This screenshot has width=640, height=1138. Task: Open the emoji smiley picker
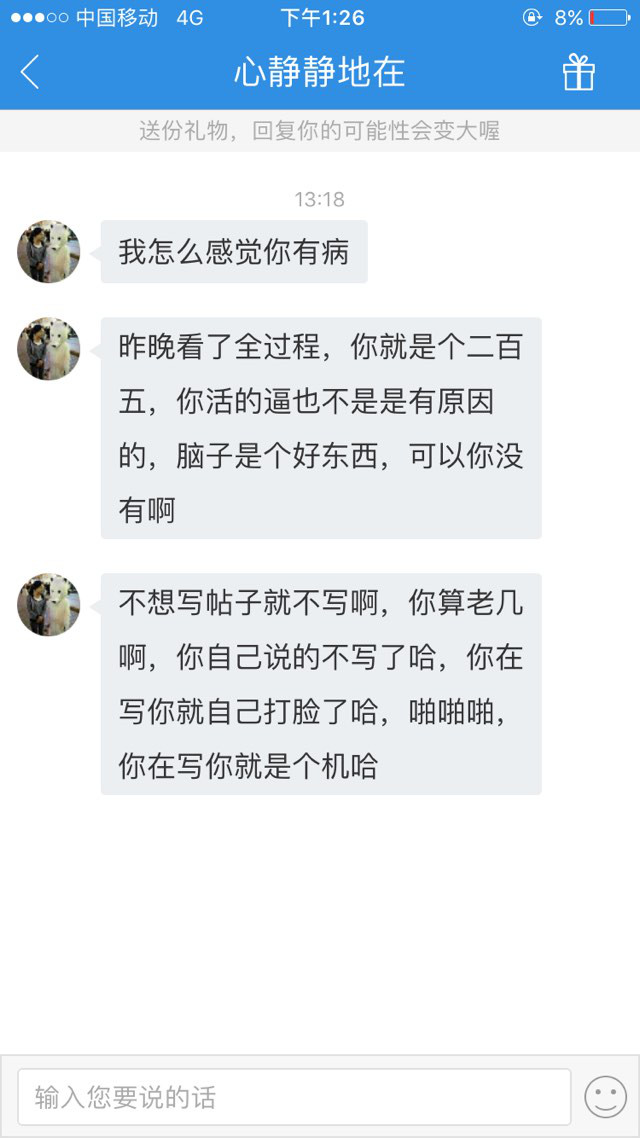[x=605, y=1097]
